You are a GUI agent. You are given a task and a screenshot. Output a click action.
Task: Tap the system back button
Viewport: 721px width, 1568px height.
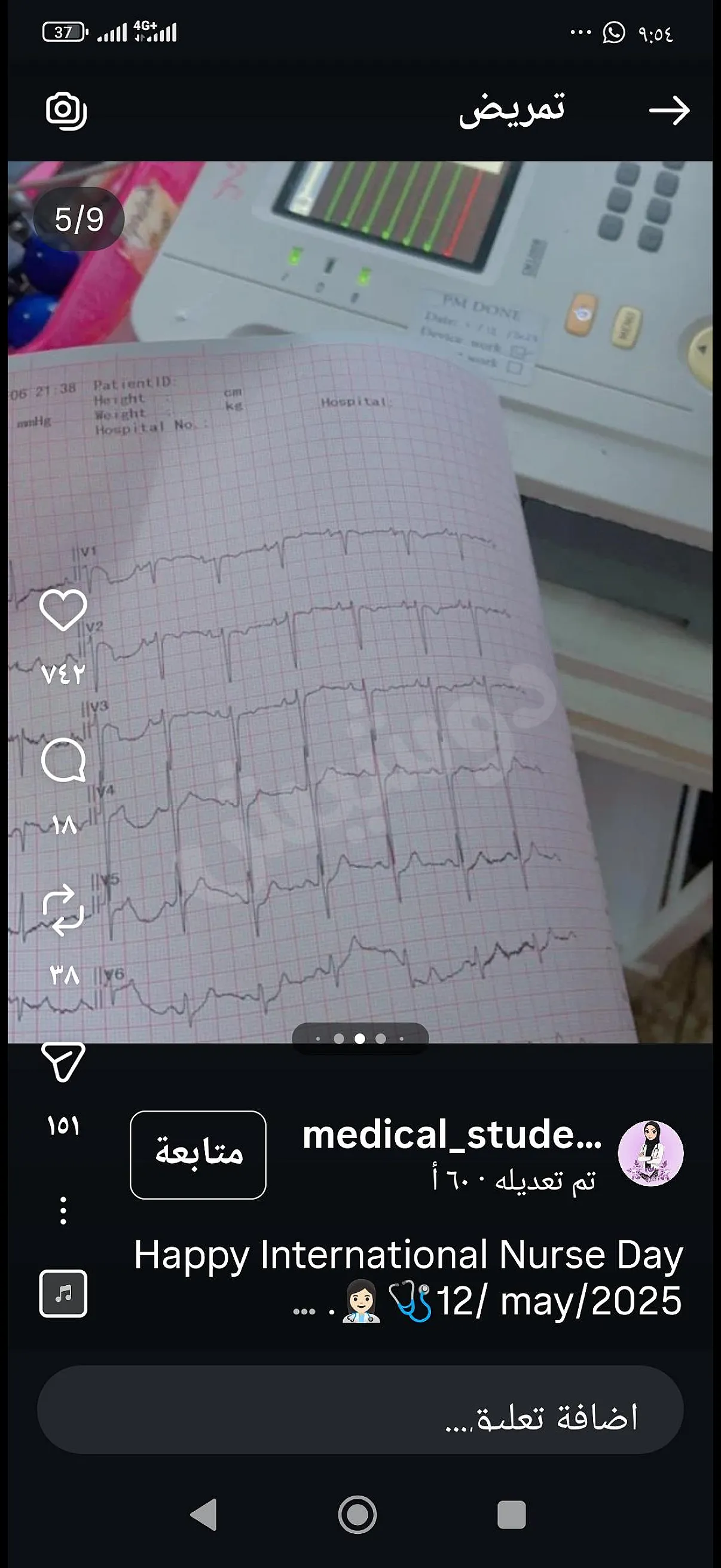pyautogui.click(x=204, y=1514)
